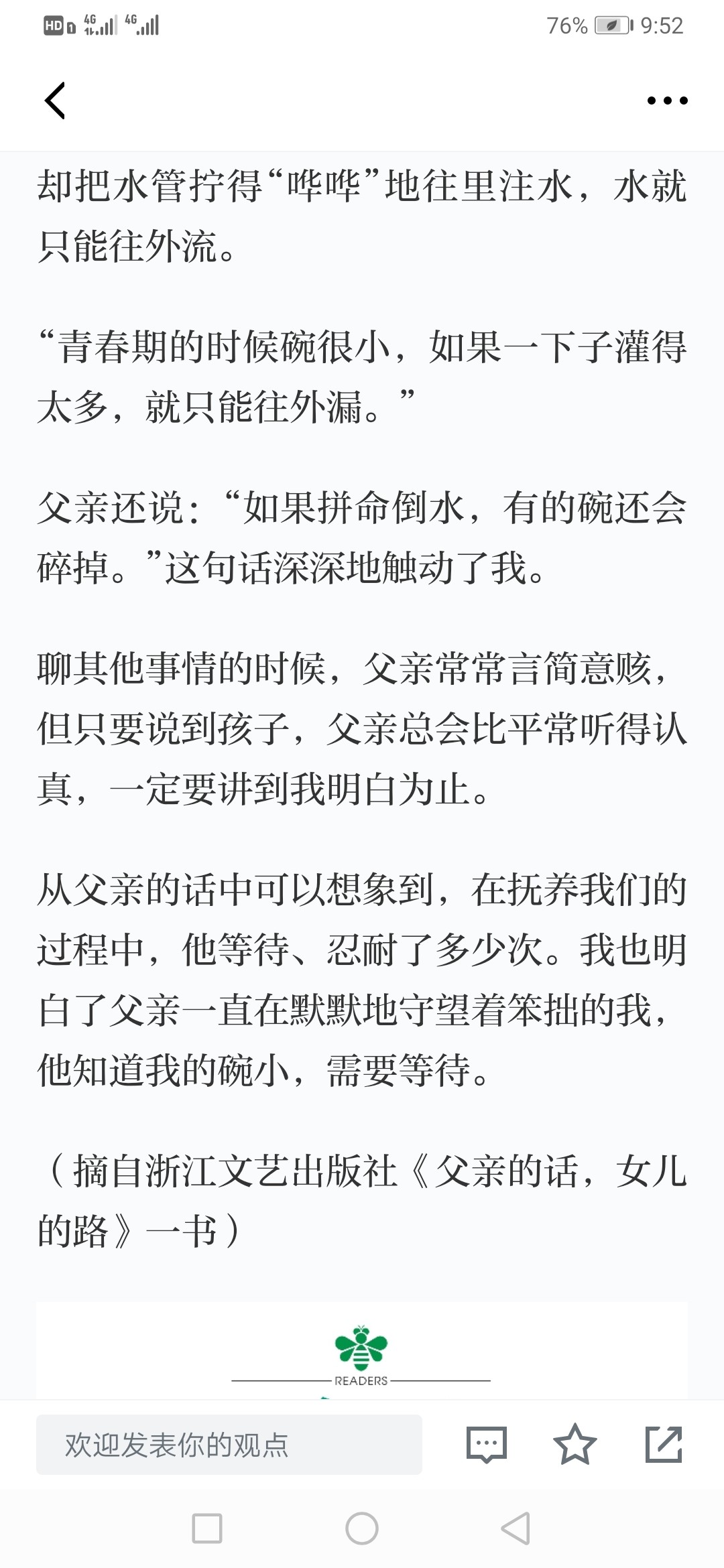Open the comments bubble icon

pyautogui.click(x=486, y=1445)
